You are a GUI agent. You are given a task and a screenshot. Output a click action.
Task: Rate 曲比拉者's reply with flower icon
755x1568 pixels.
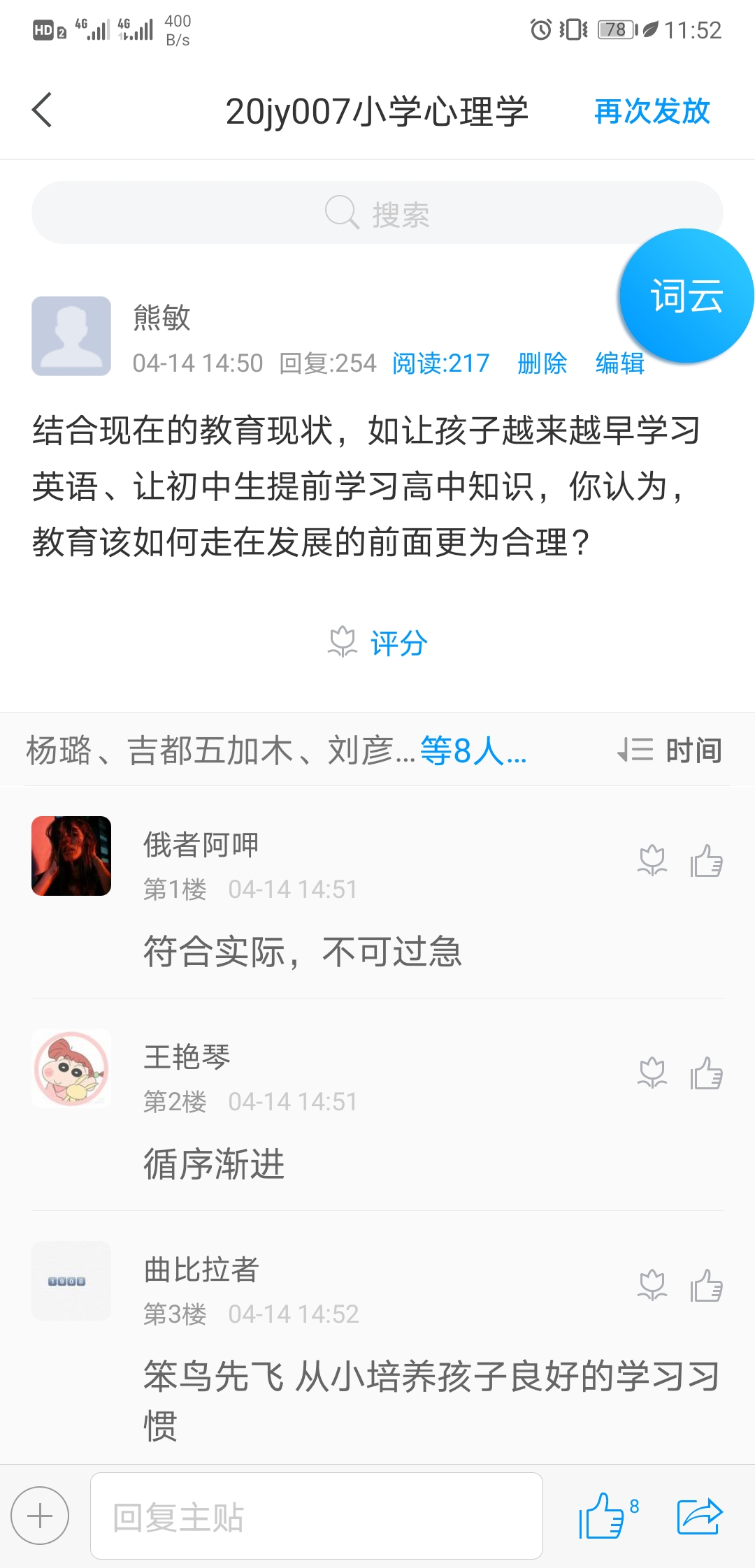click(652, 1286)
